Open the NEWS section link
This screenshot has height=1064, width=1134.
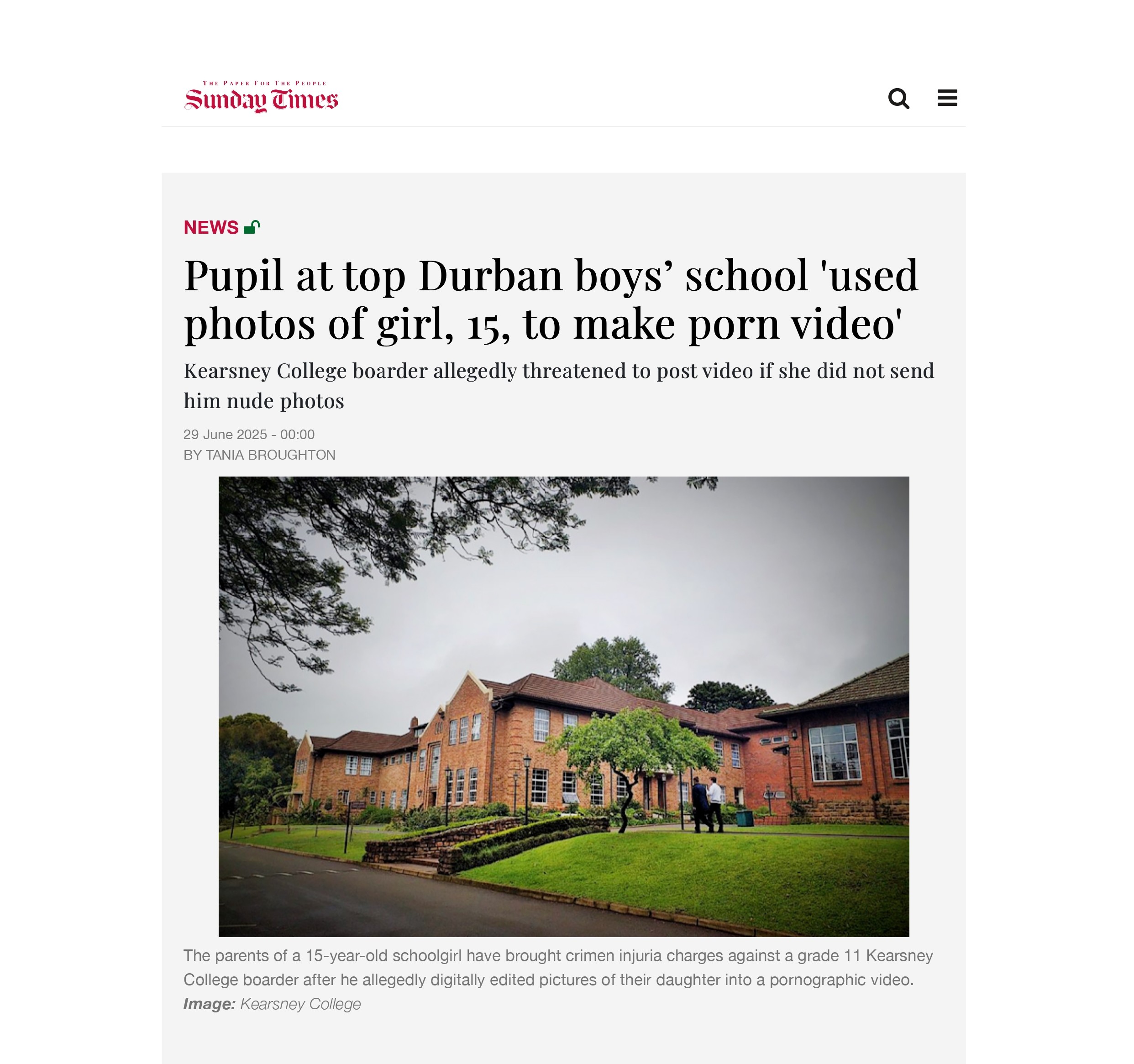point(210,227)
